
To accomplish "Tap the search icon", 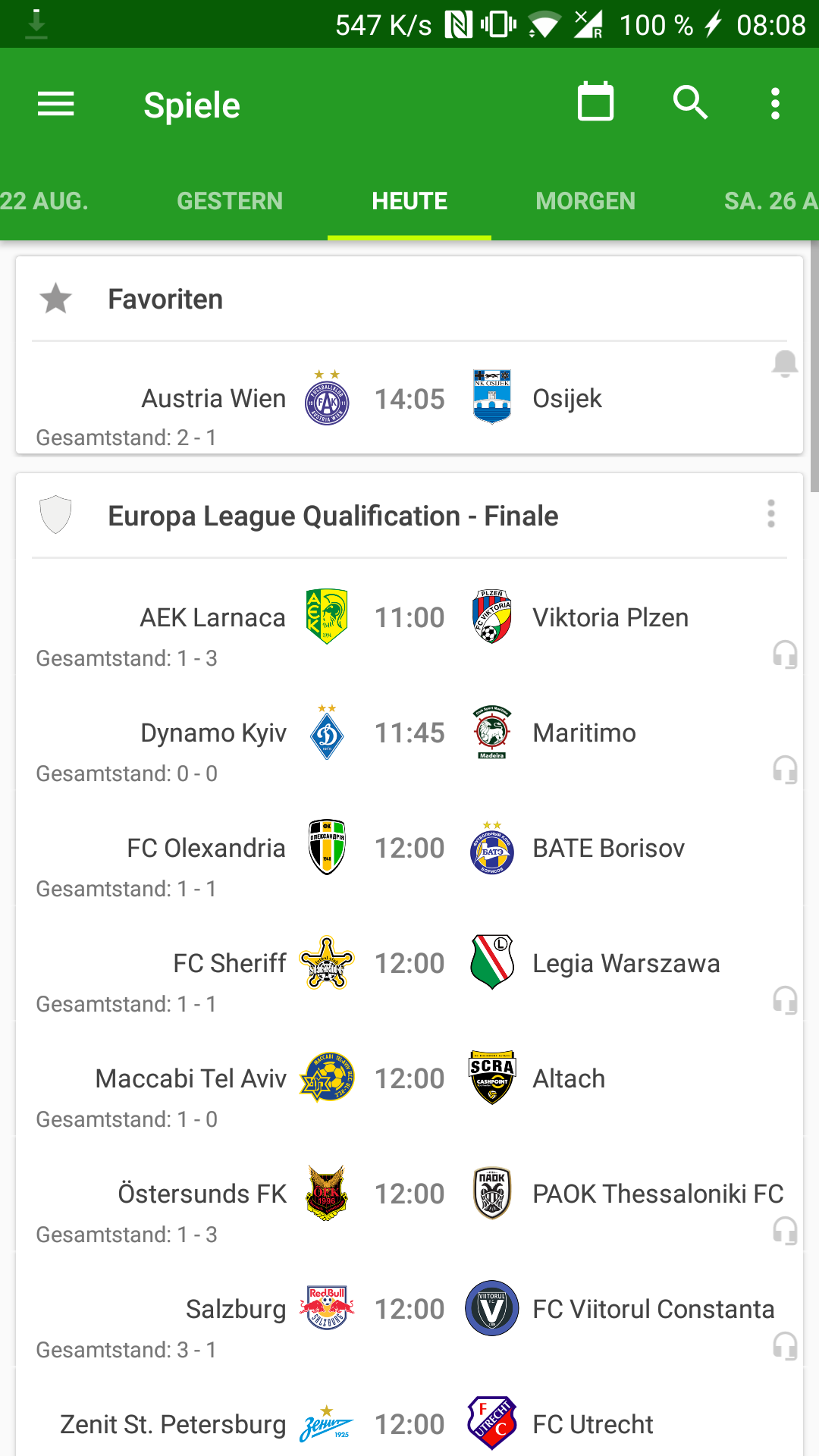I will (x=691, y=102).
